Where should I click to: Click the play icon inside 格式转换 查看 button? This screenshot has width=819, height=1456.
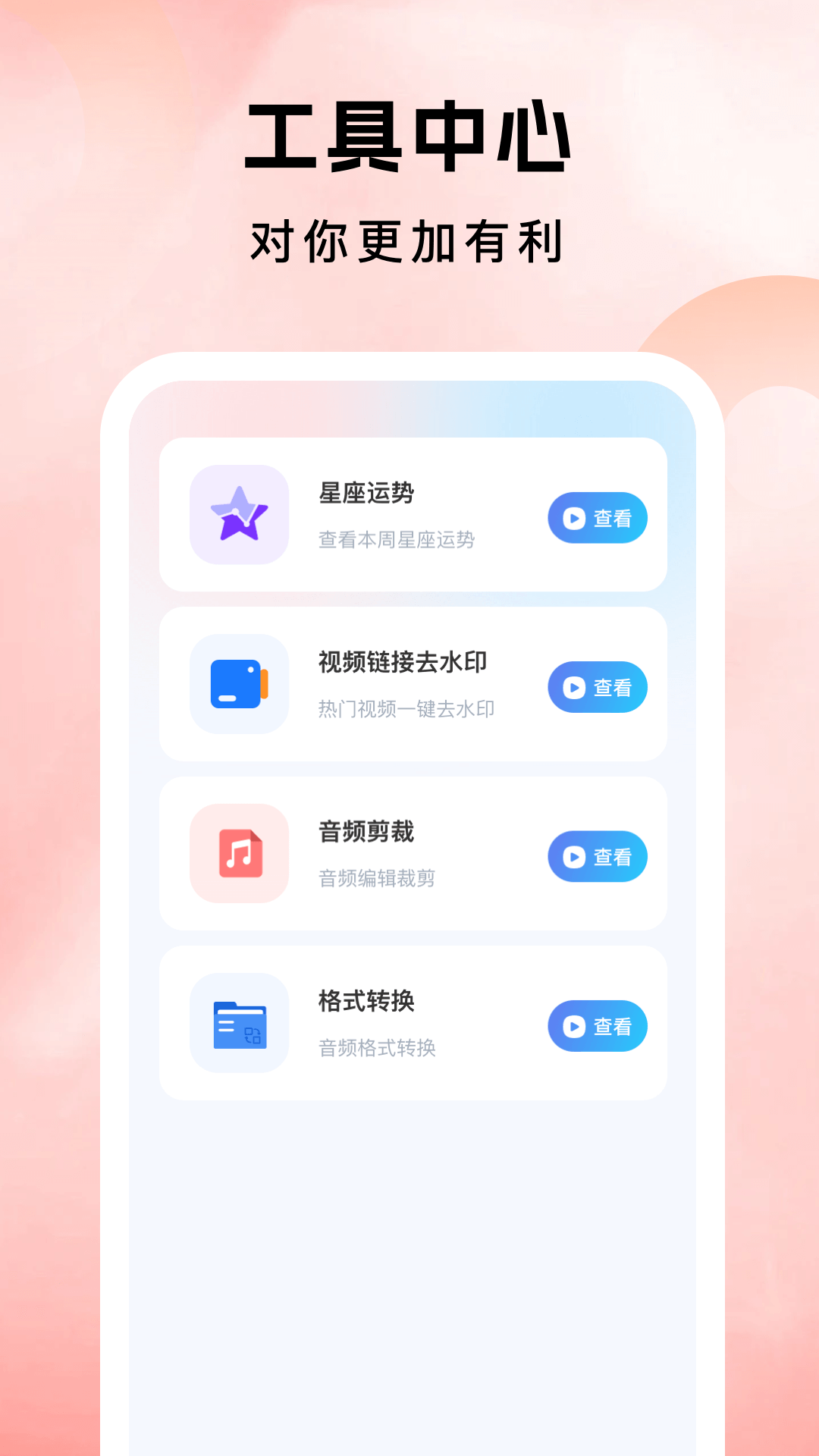575,1026
